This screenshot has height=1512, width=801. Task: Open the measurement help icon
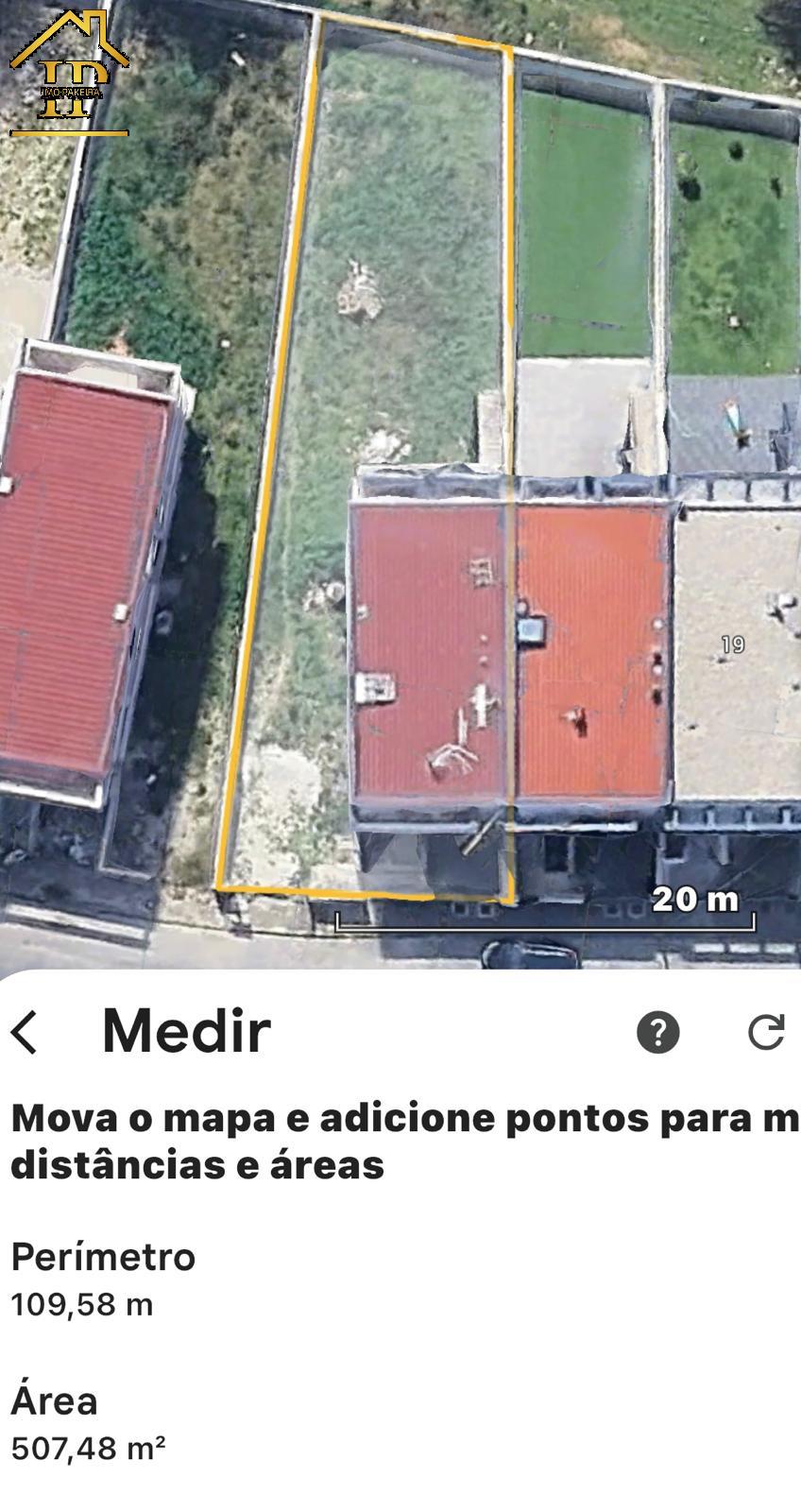point(658,1032)
